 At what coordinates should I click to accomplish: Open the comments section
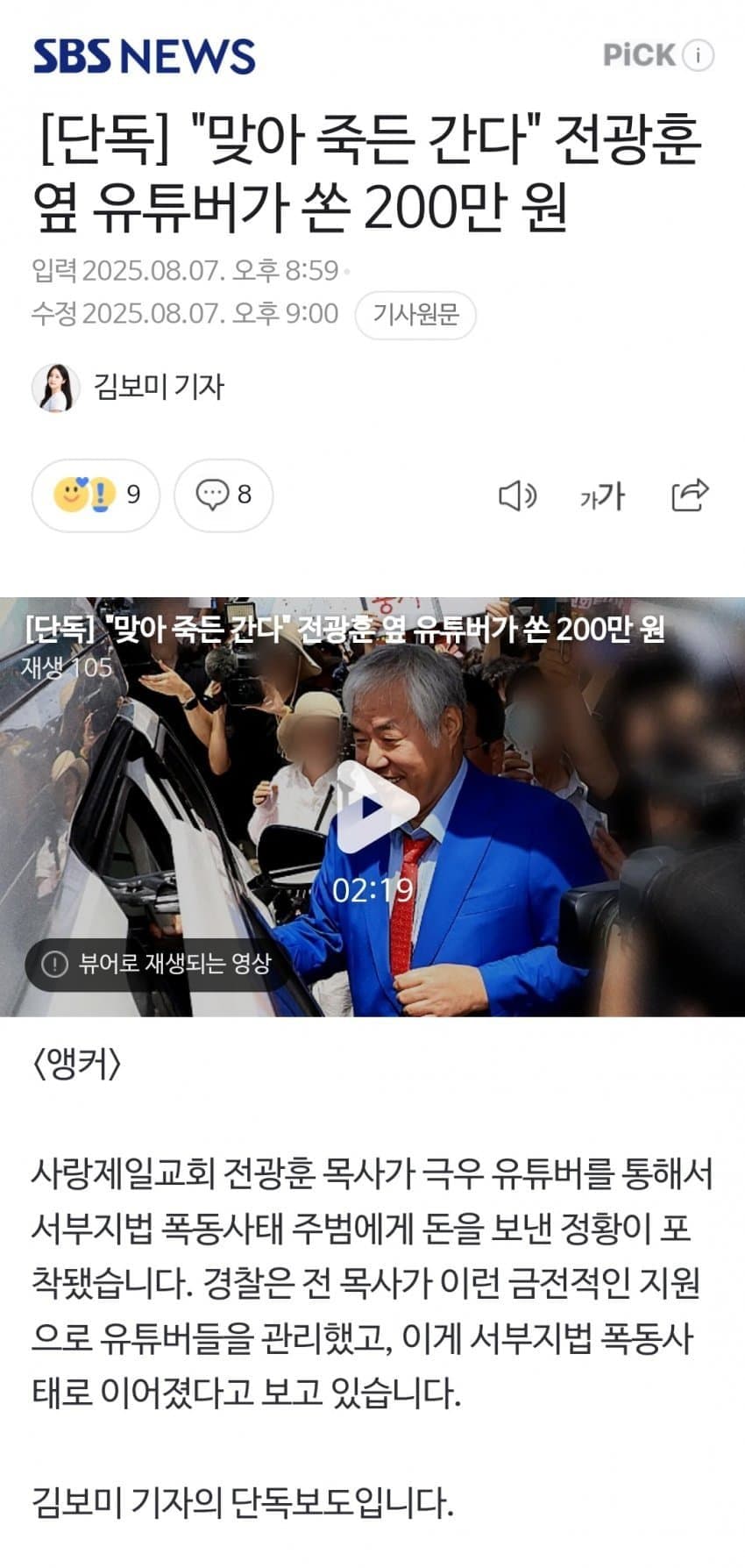[223, 495]
